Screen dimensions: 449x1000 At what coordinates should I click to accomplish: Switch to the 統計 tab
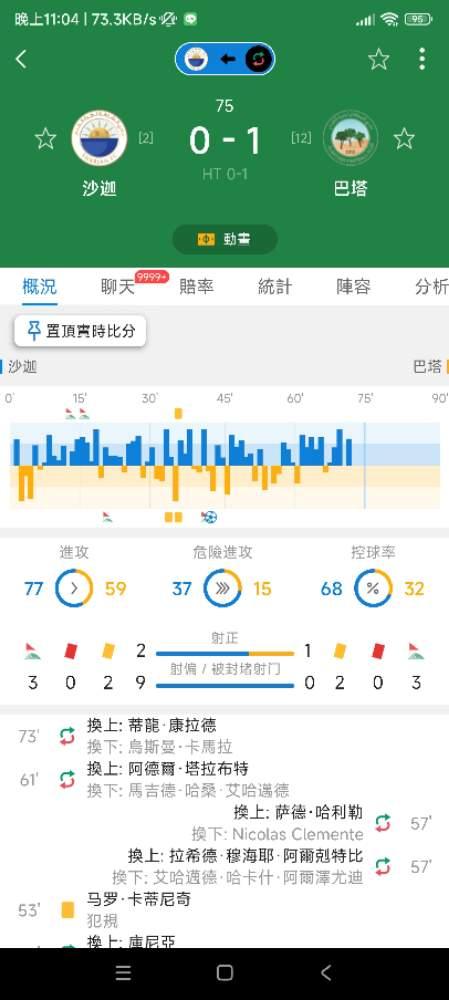tap(274, 287)
